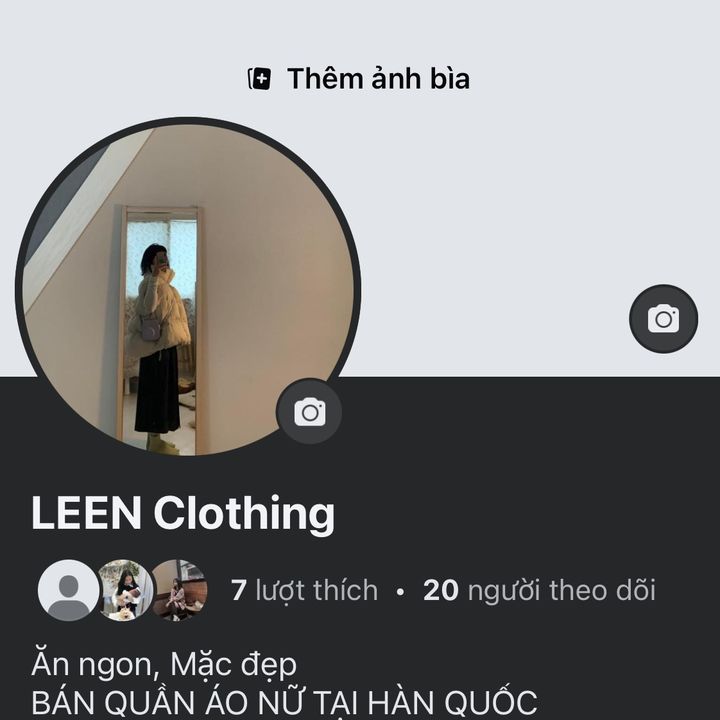Edit cover photo with camera icon
The height and width of the screenshot is (720, 720).
click(663, 319)
